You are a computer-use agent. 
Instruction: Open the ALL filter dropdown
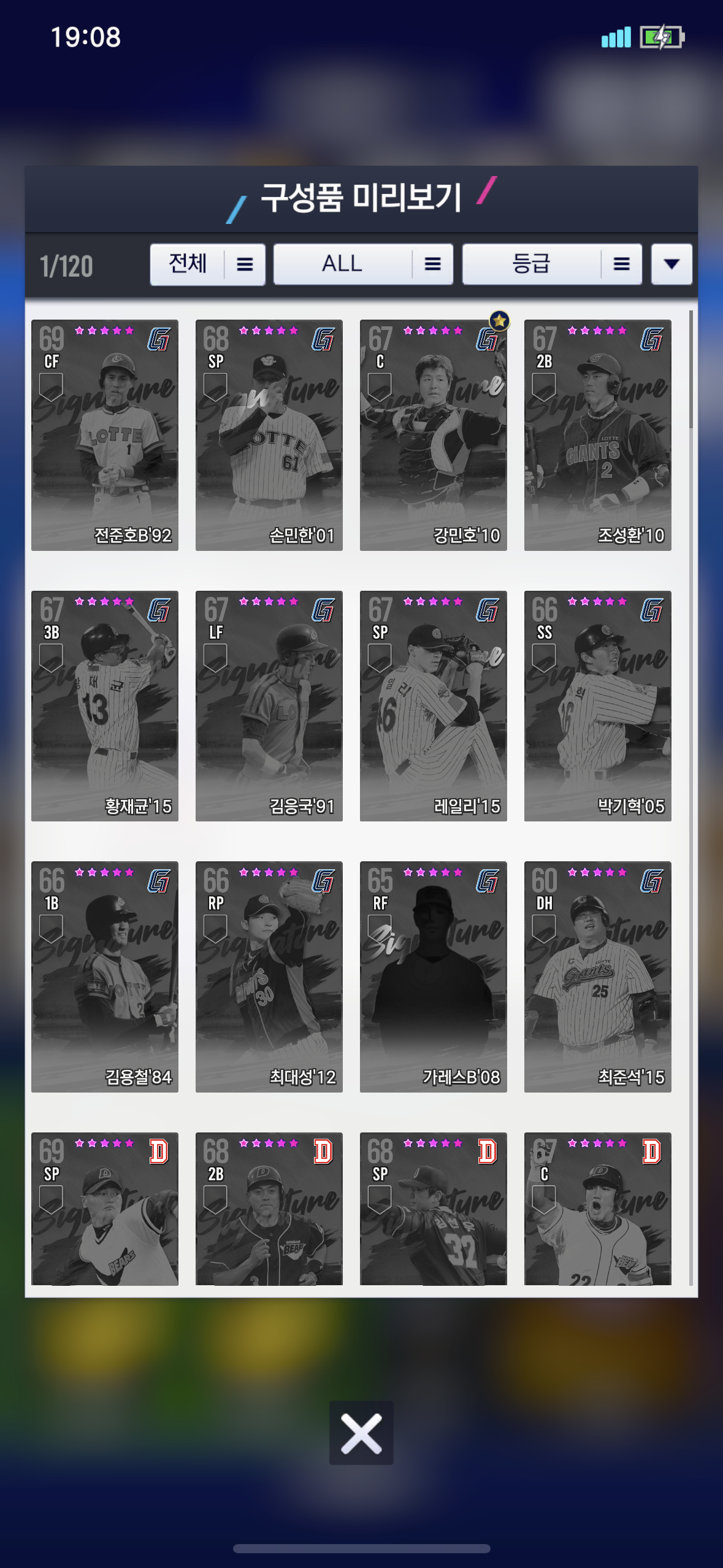pos(363,264)
